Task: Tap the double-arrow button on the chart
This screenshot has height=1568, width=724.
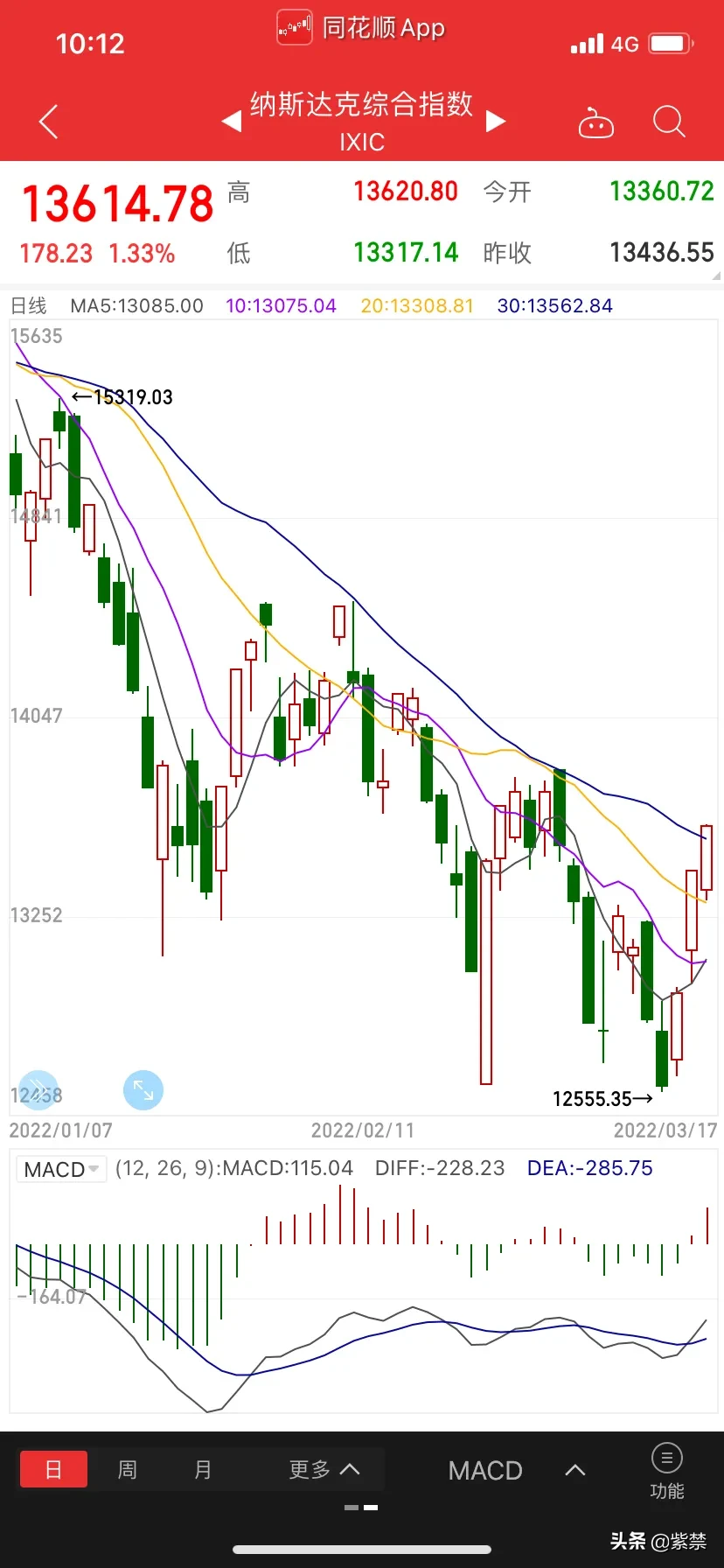Action: 38,1090
